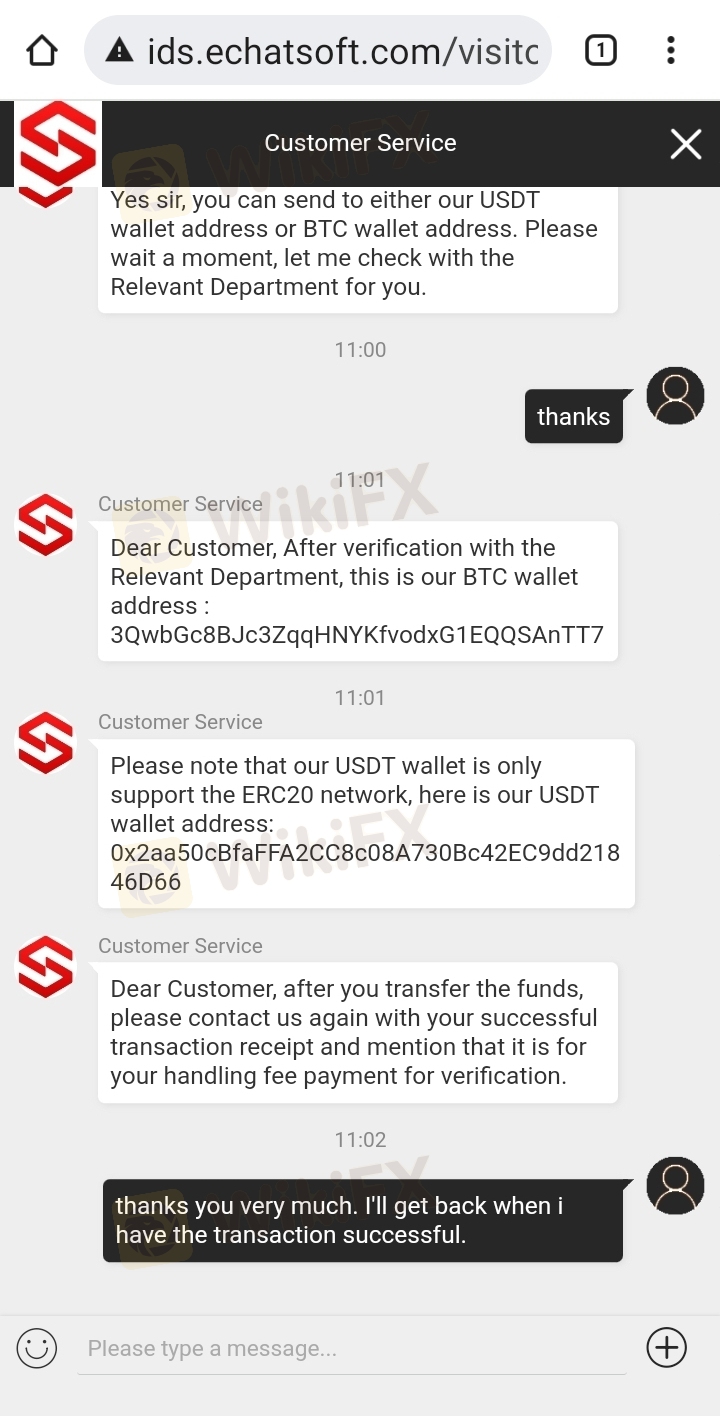
Task: Go to the browser home page
Action: point(42,50)
